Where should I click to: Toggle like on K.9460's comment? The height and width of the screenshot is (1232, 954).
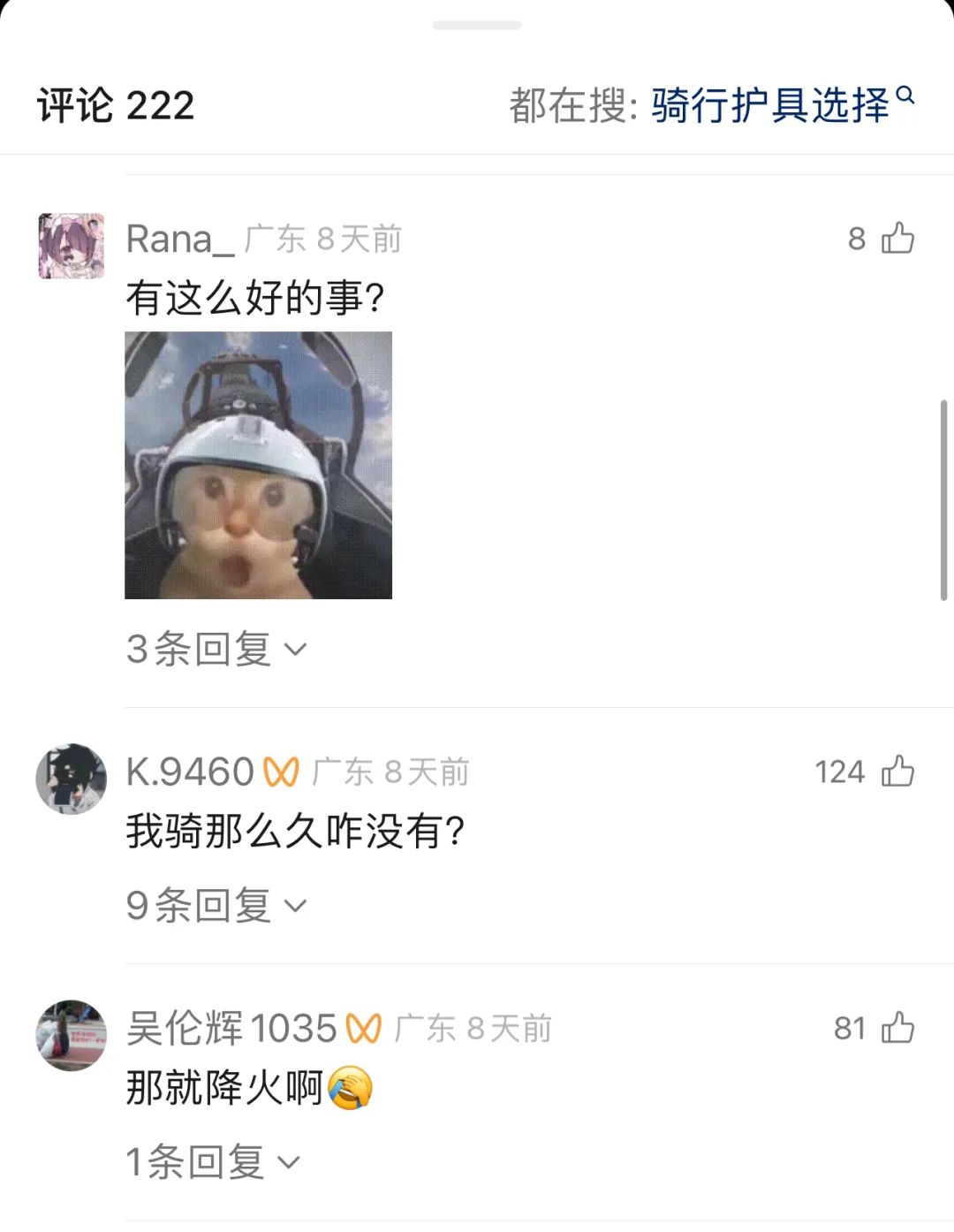[x=898, y=771]
